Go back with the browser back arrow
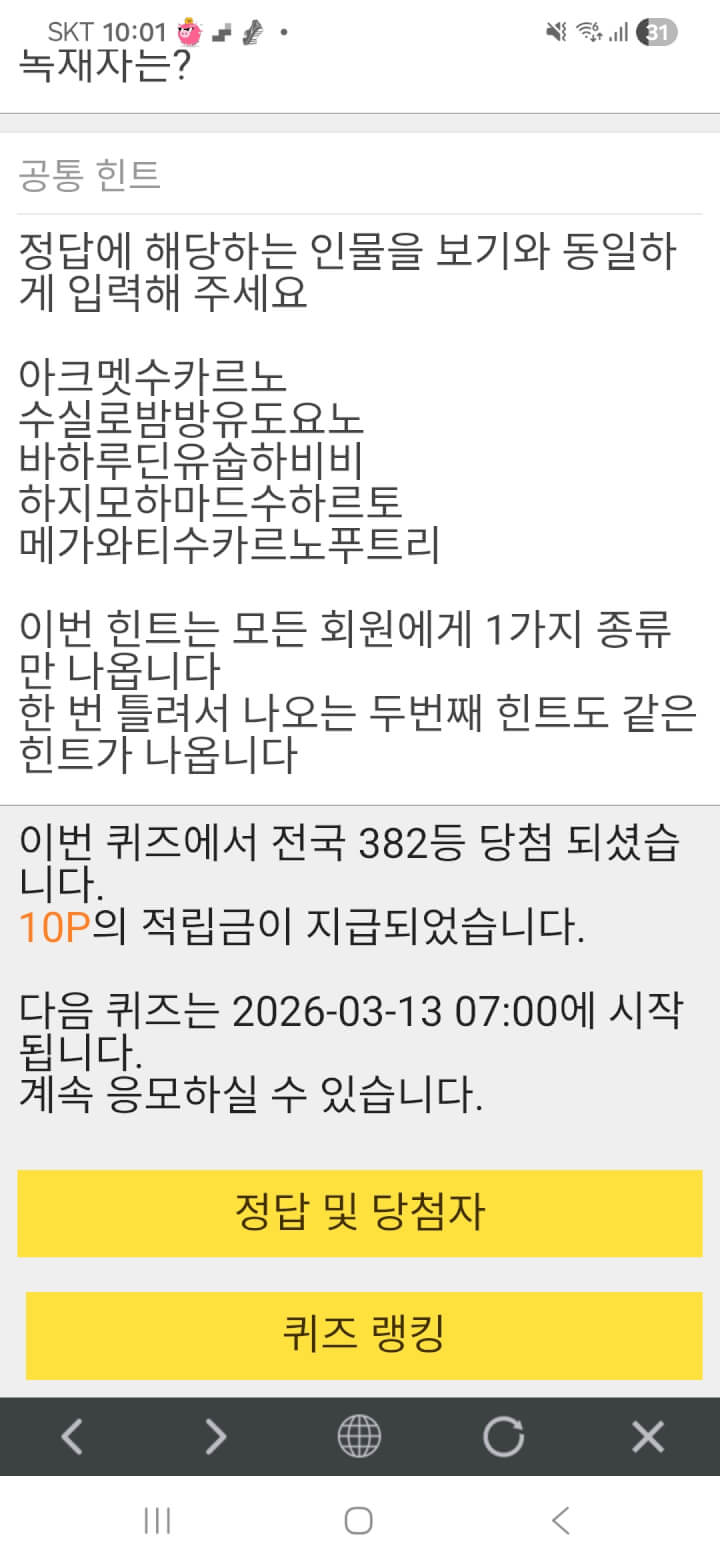The height and width of the screenshot is (1560, 720). [71, 1437]
